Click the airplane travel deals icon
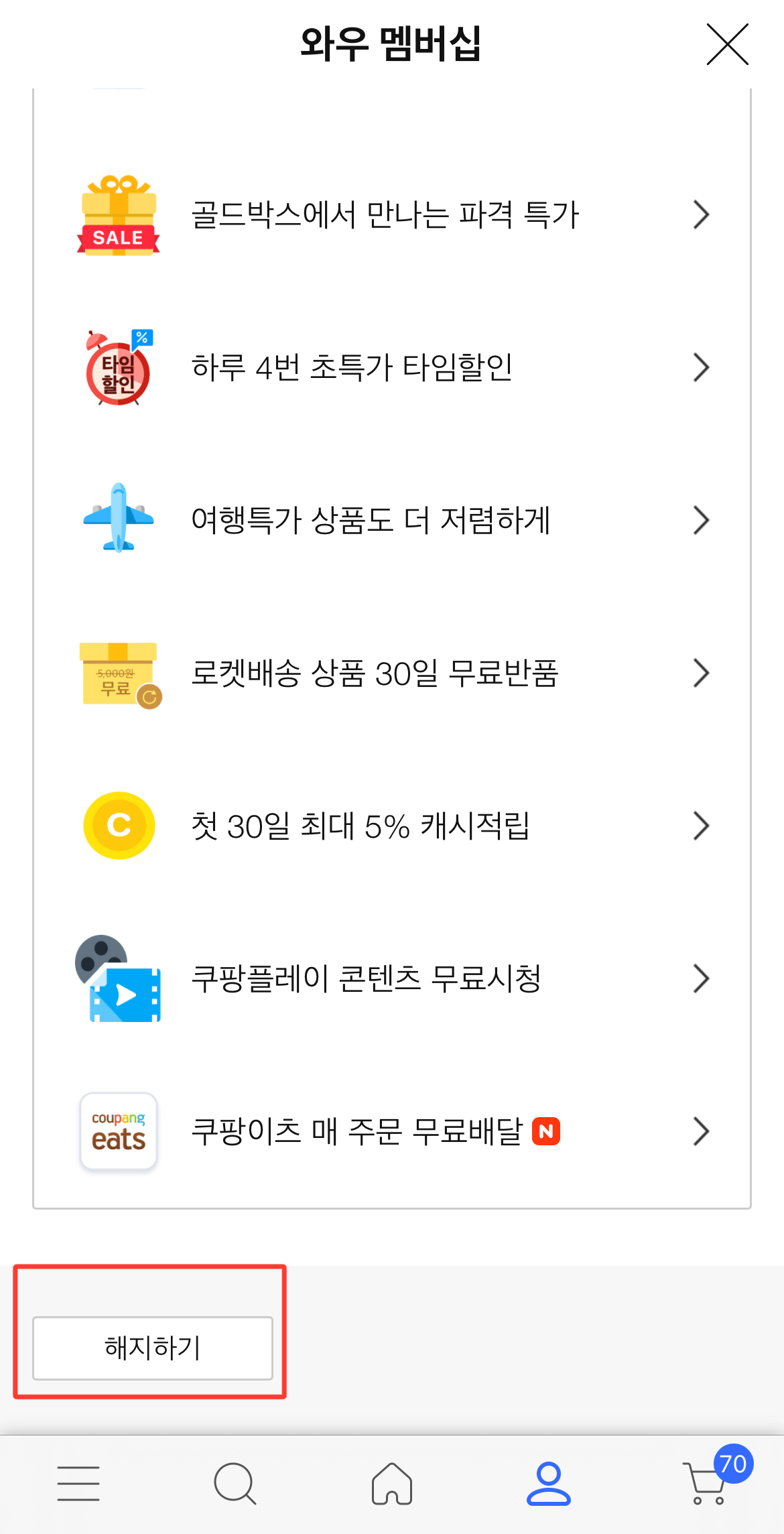Screen dimensions: 784x1534 [118, 519]
